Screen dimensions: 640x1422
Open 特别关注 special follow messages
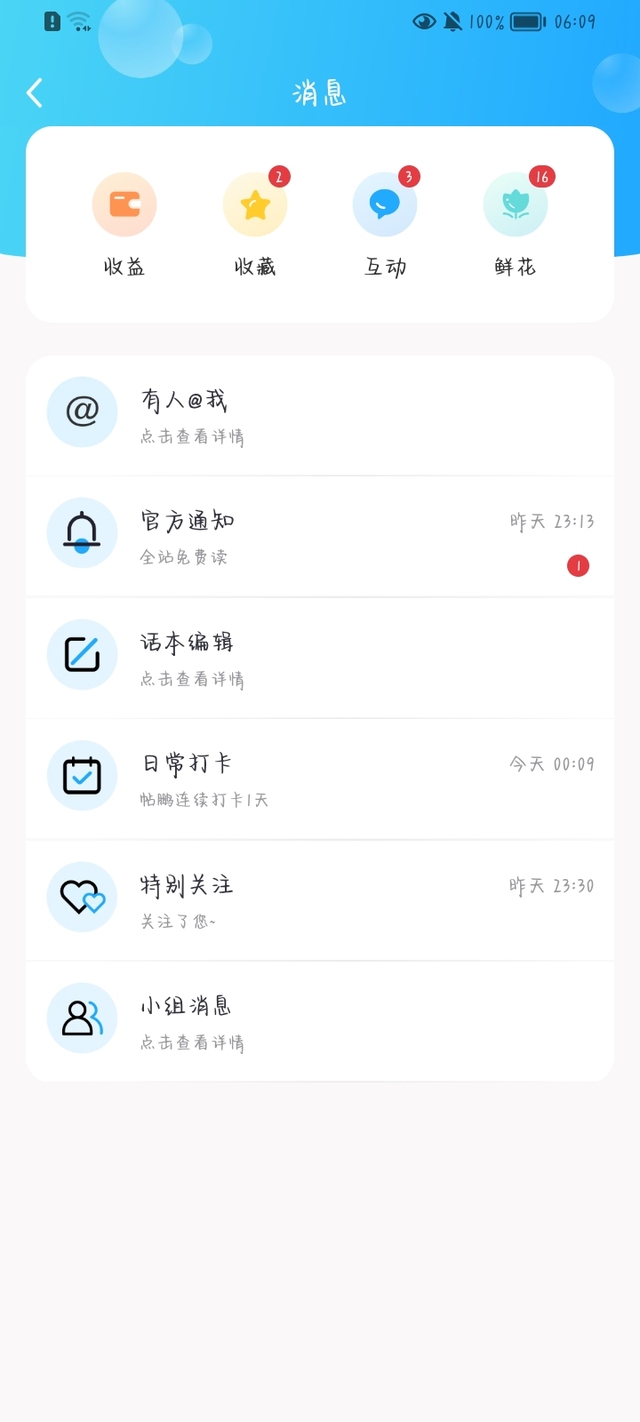pyautogui.click(x=320, y=900)
